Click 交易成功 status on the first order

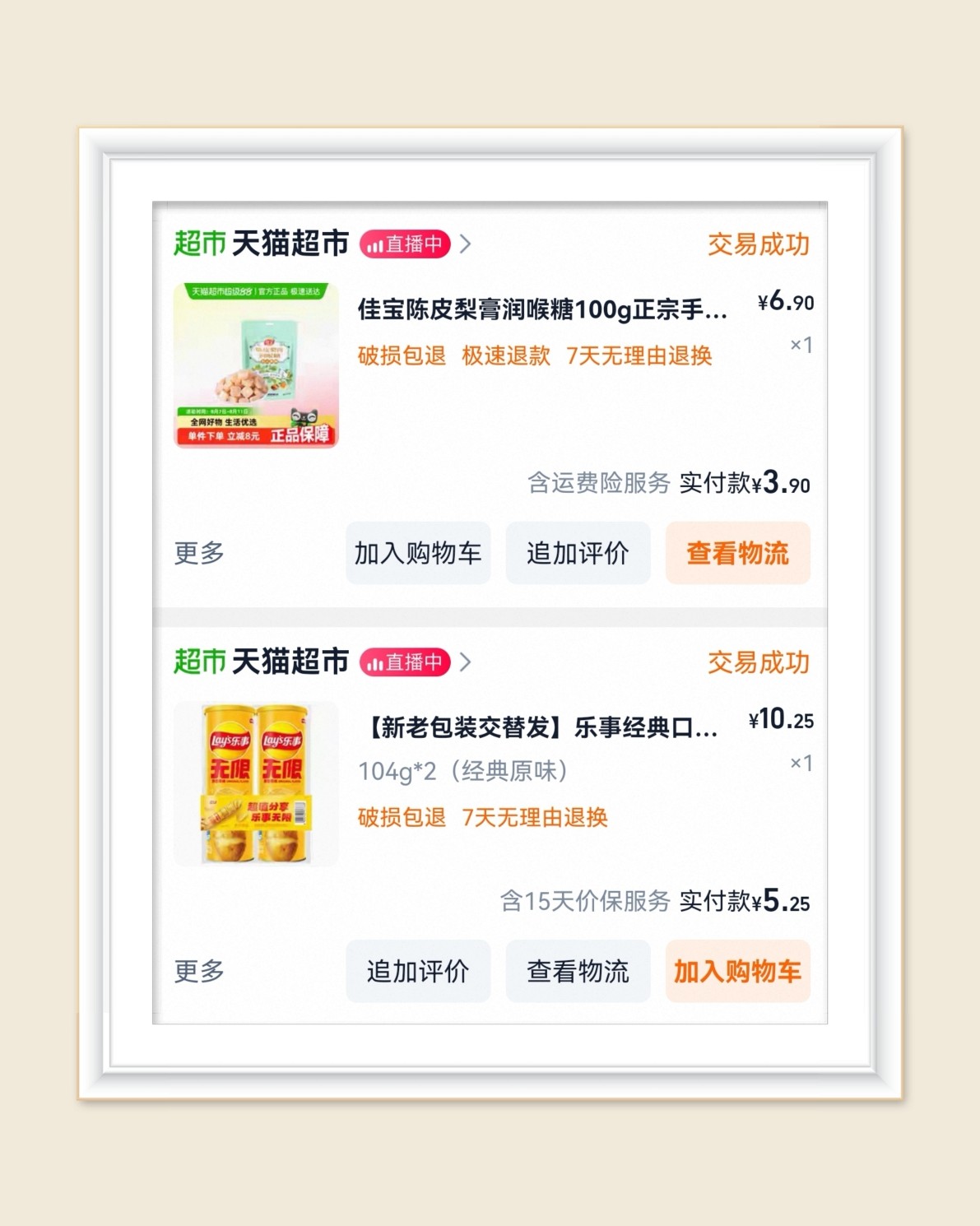[757, 244]
